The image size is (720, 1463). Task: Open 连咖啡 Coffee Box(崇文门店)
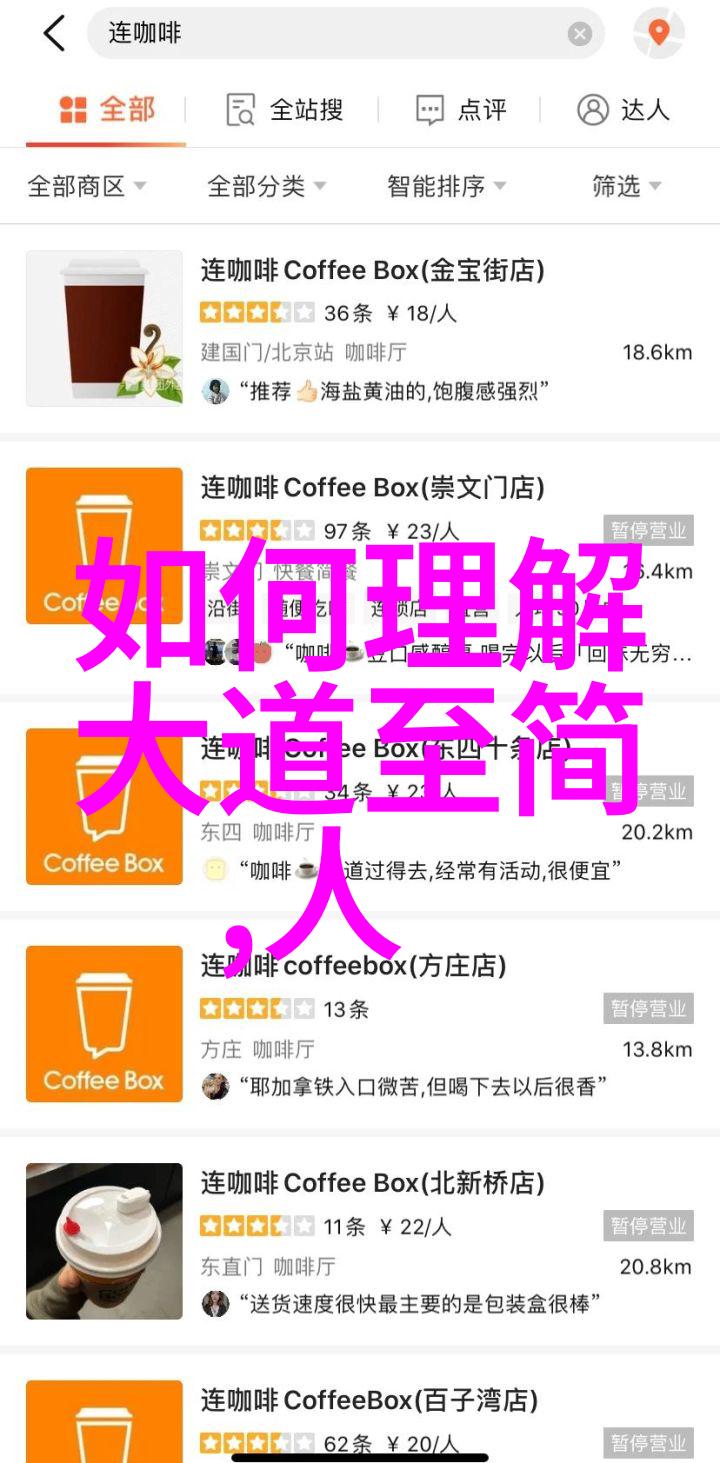coord(372,488)
